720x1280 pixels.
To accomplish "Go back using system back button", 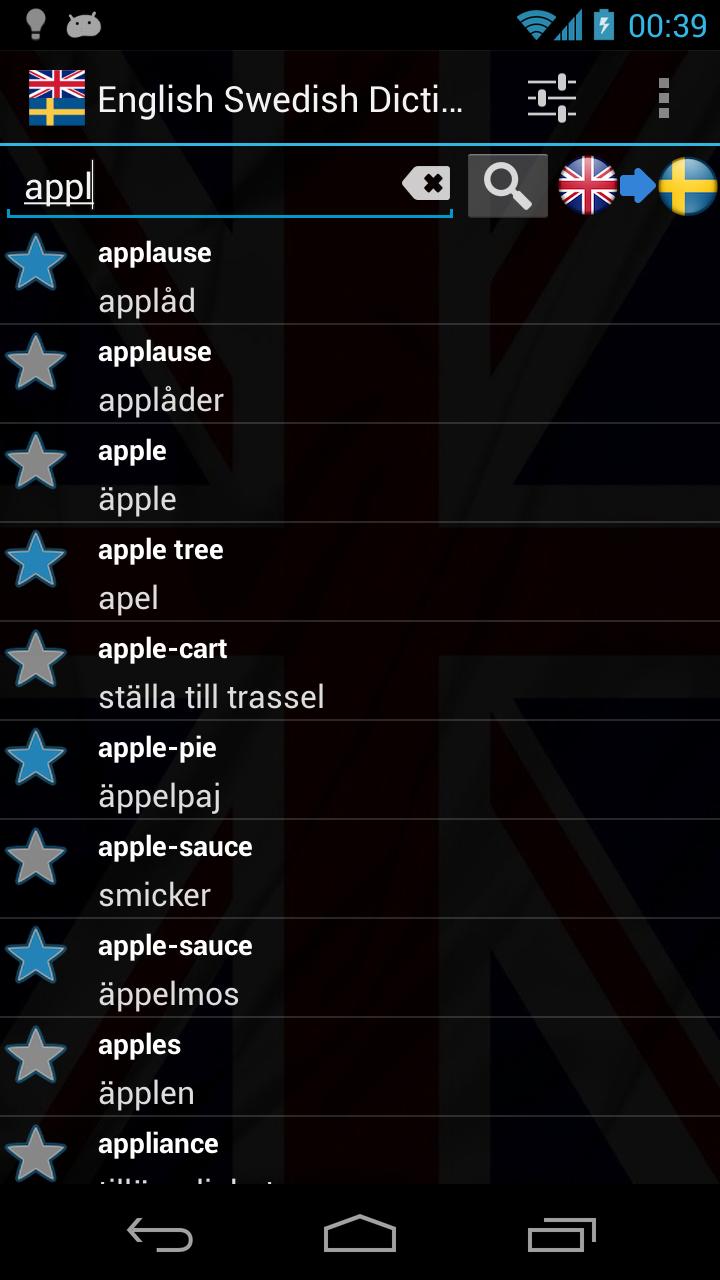I will [160, 1235].
